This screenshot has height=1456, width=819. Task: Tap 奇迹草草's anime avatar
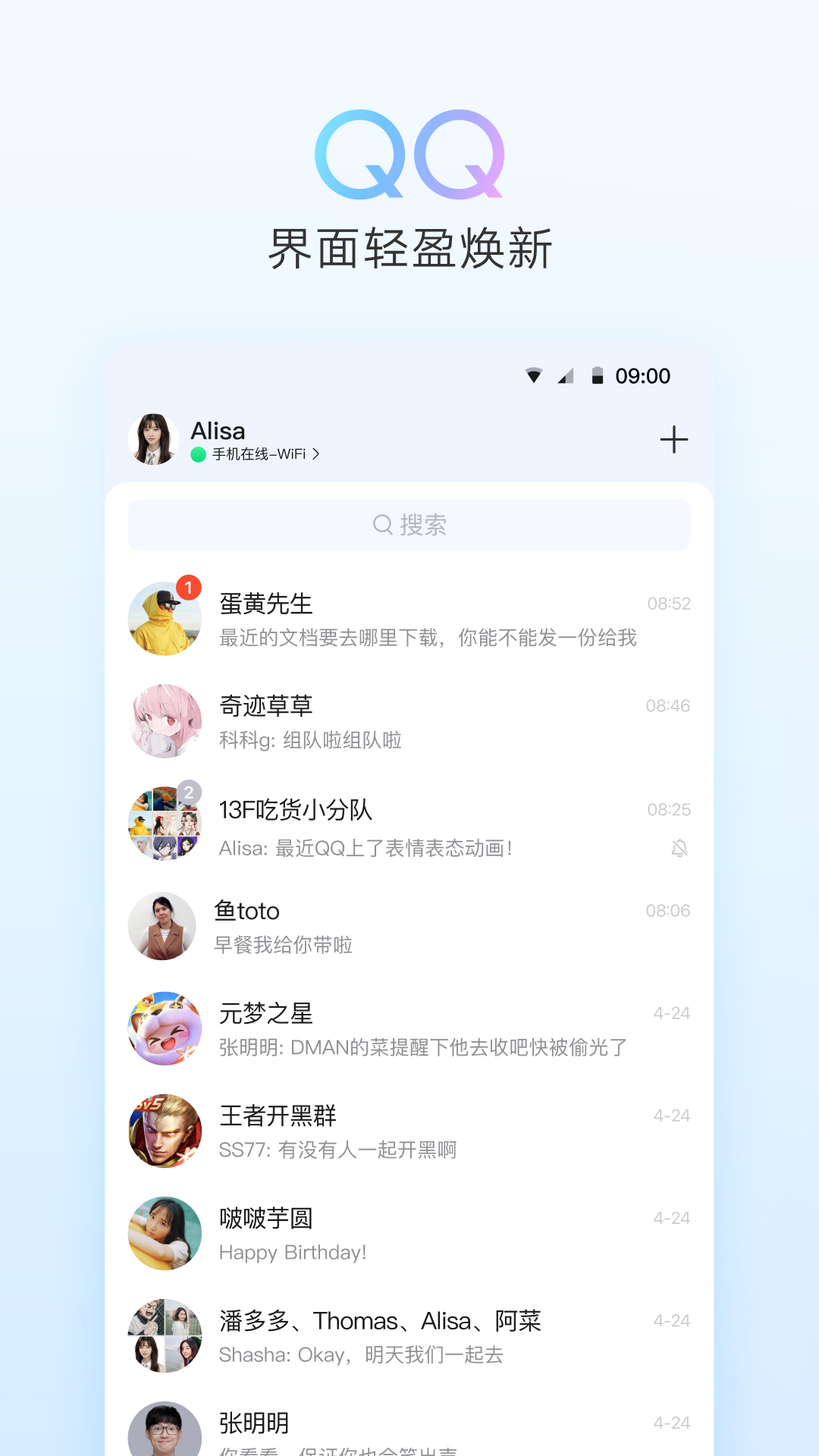164,721
